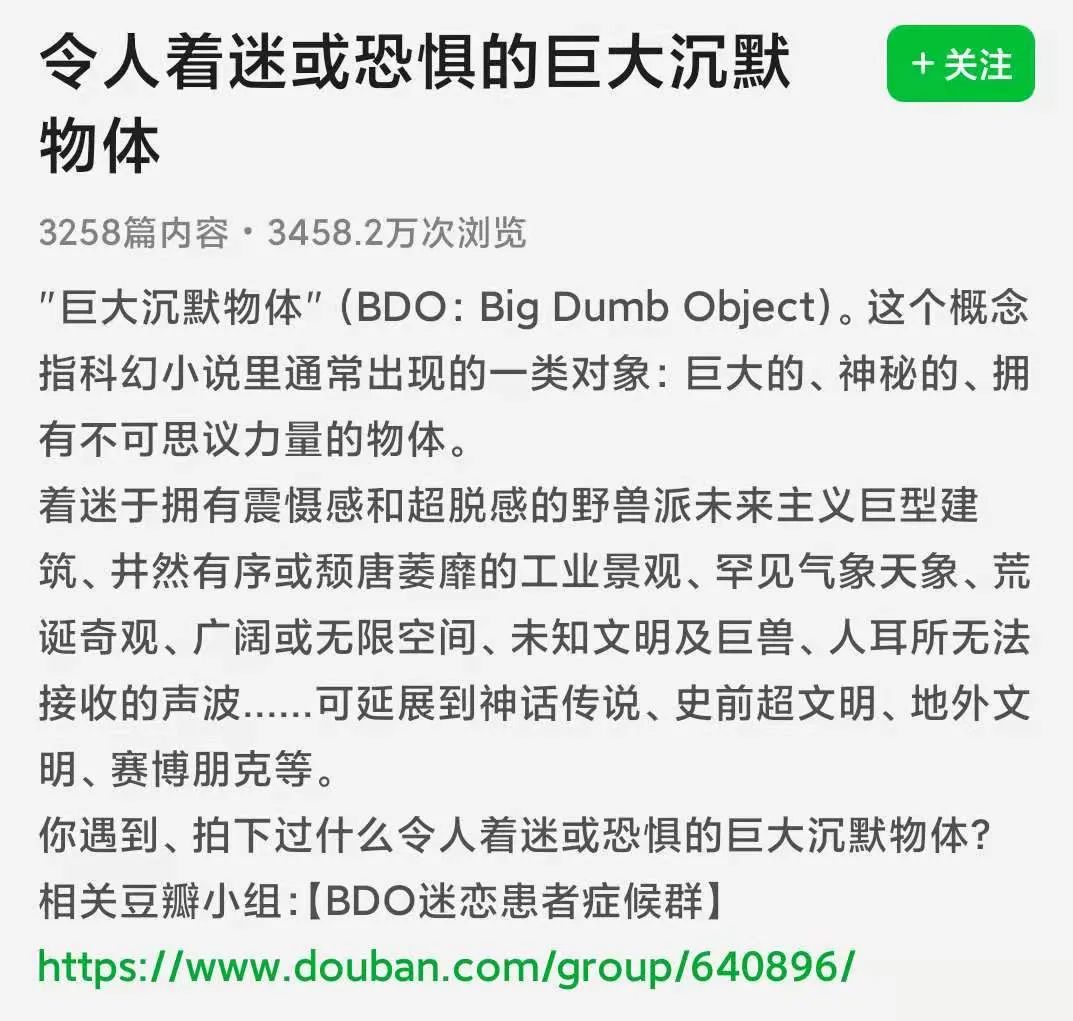Follow this topic with the 关注 button
Viewport: 1073px width, 1021px height.
pyautogui.click(x=961, y=64)
